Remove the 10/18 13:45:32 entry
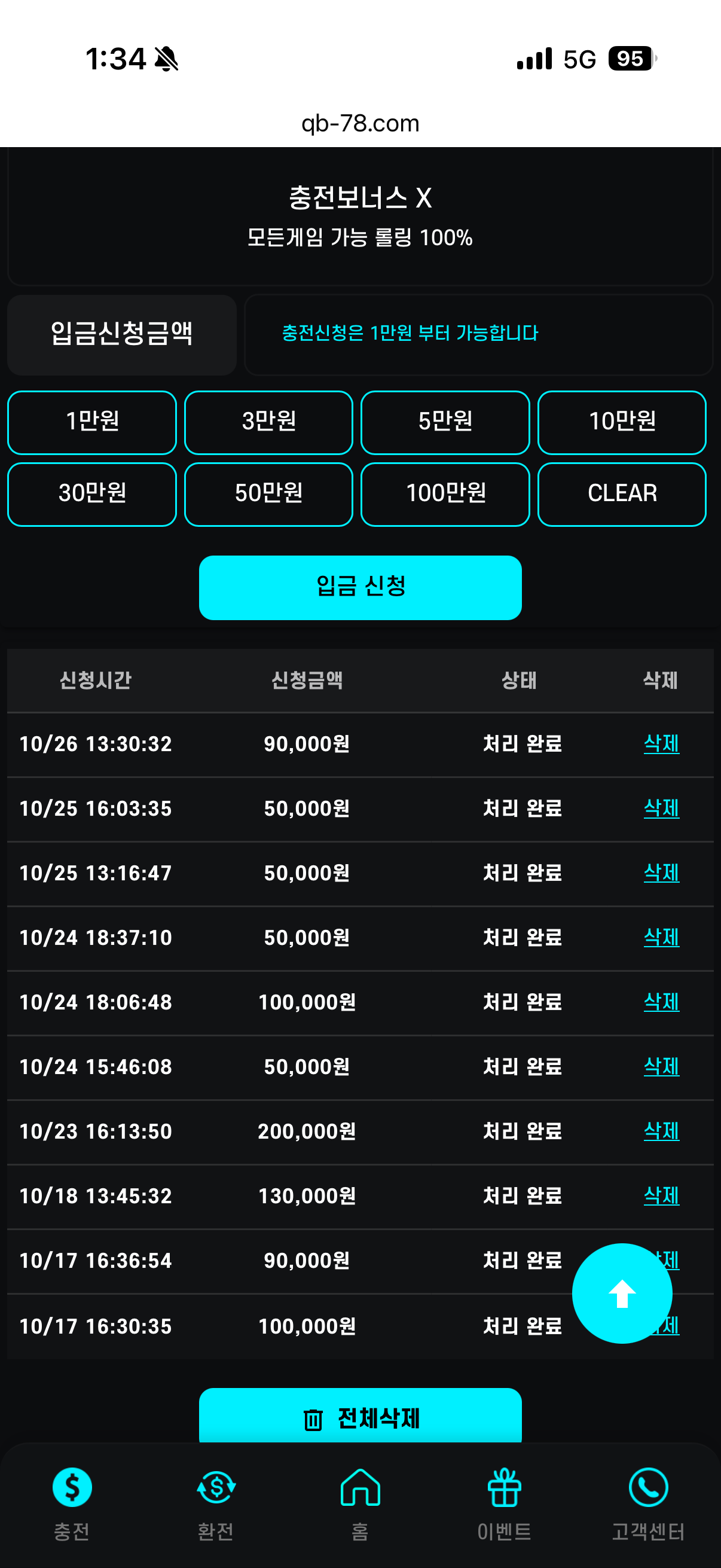 pyautogui.click(x=661, y=1195)
